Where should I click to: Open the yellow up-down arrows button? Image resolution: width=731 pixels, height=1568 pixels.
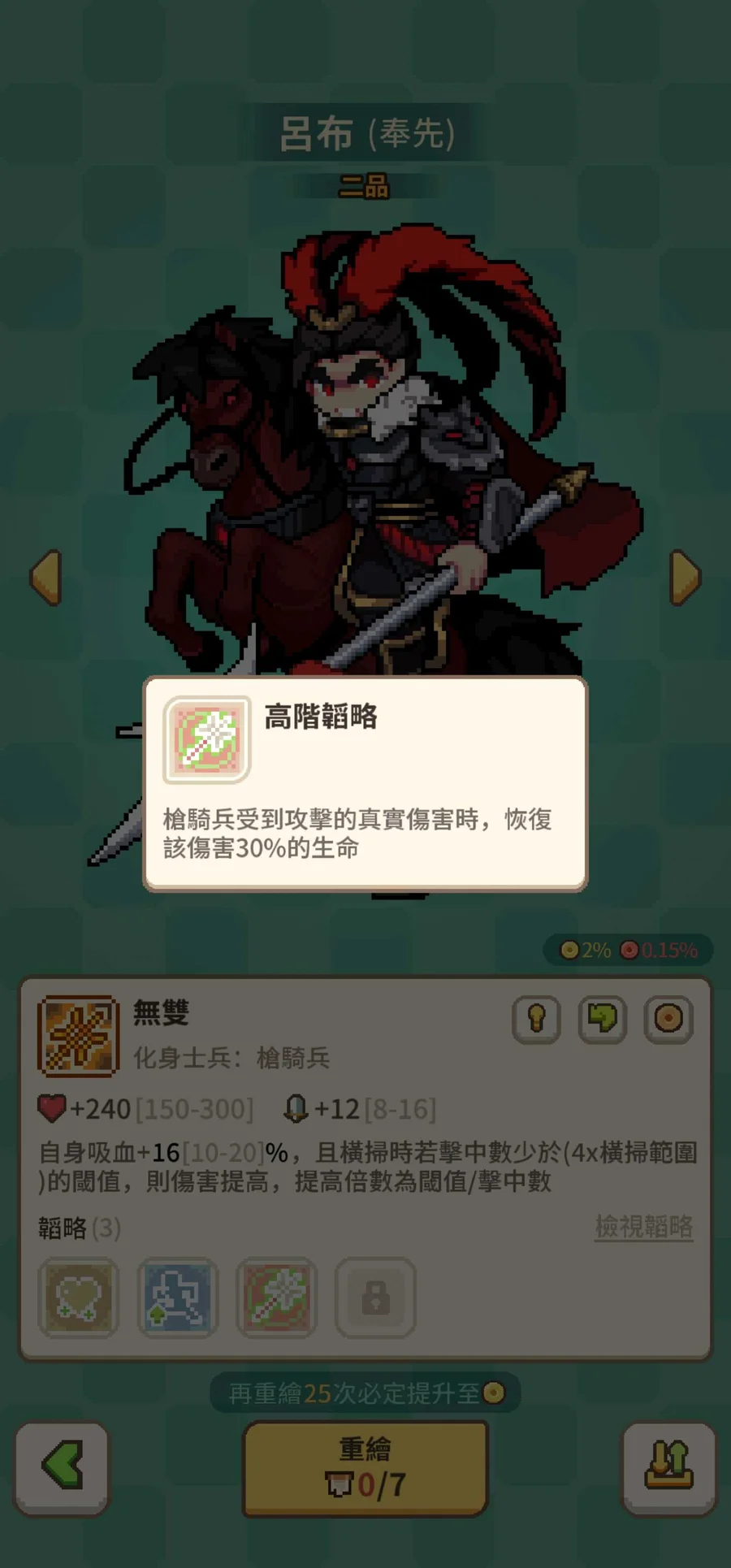(668, 1469)
